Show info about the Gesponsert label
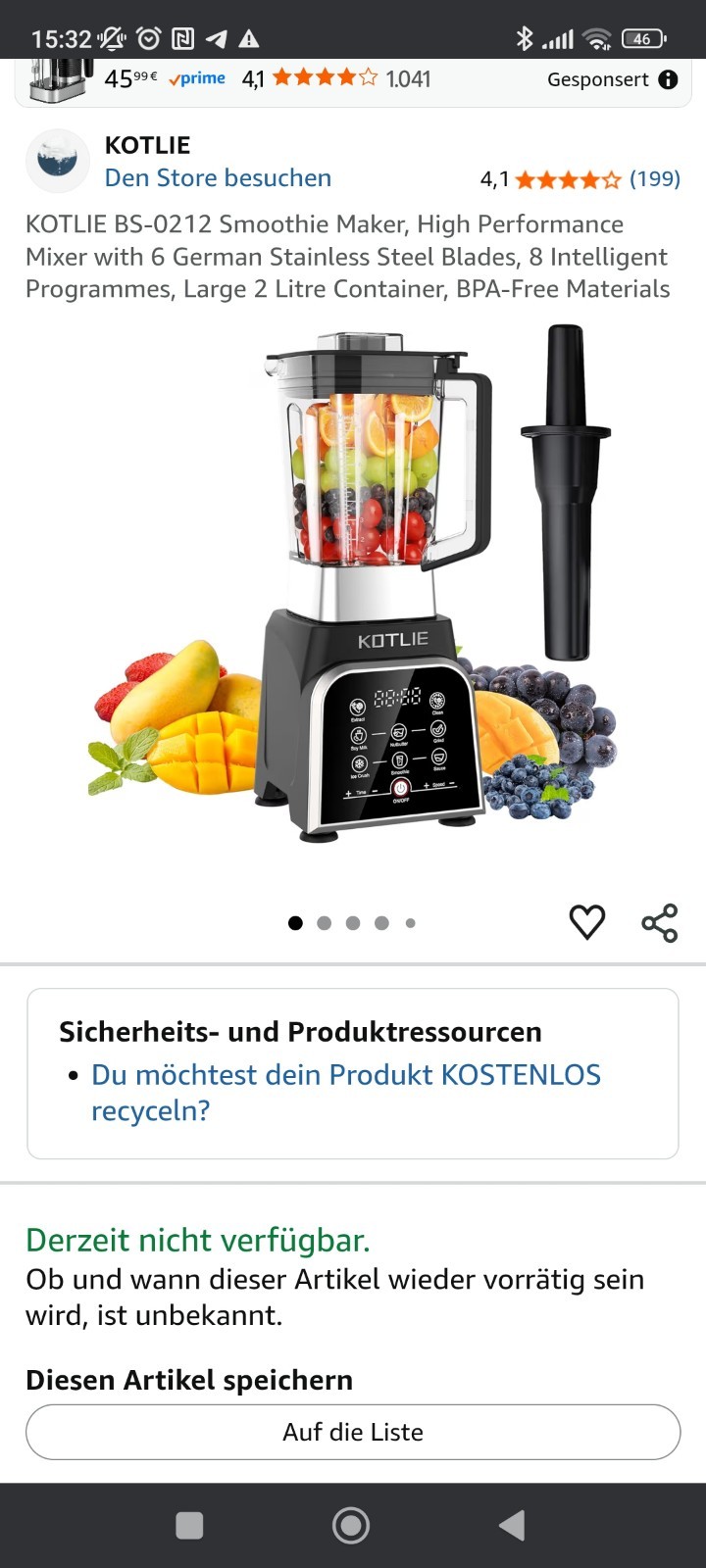This screenshot has width=706, height=1568. [x=668, y=80]
